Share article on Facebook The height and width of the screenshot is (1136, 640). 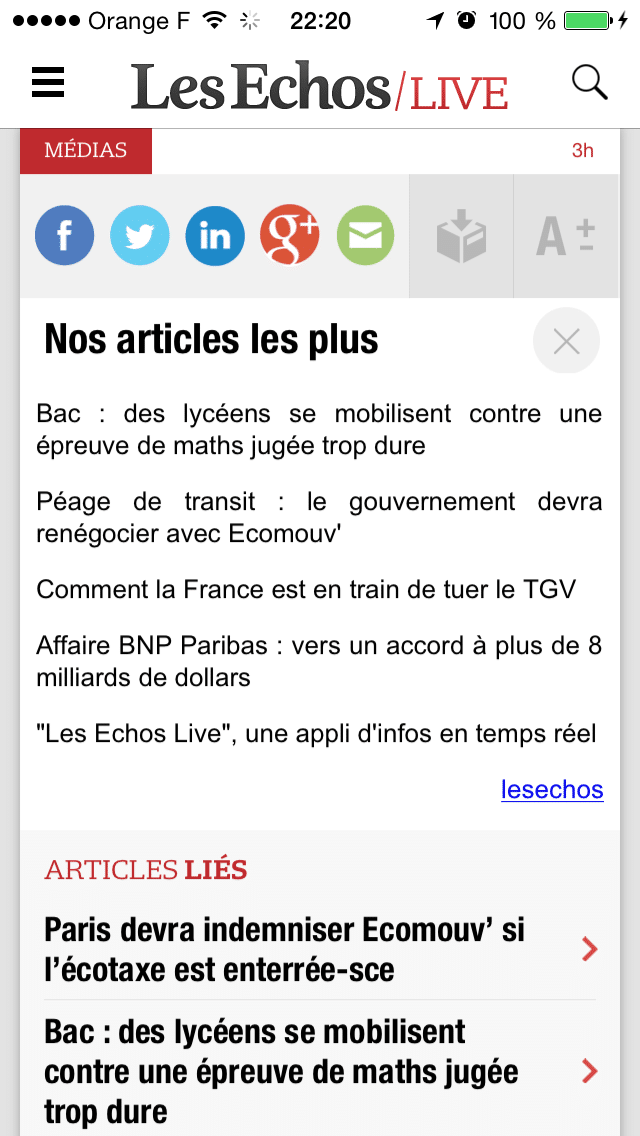point(65,236)
